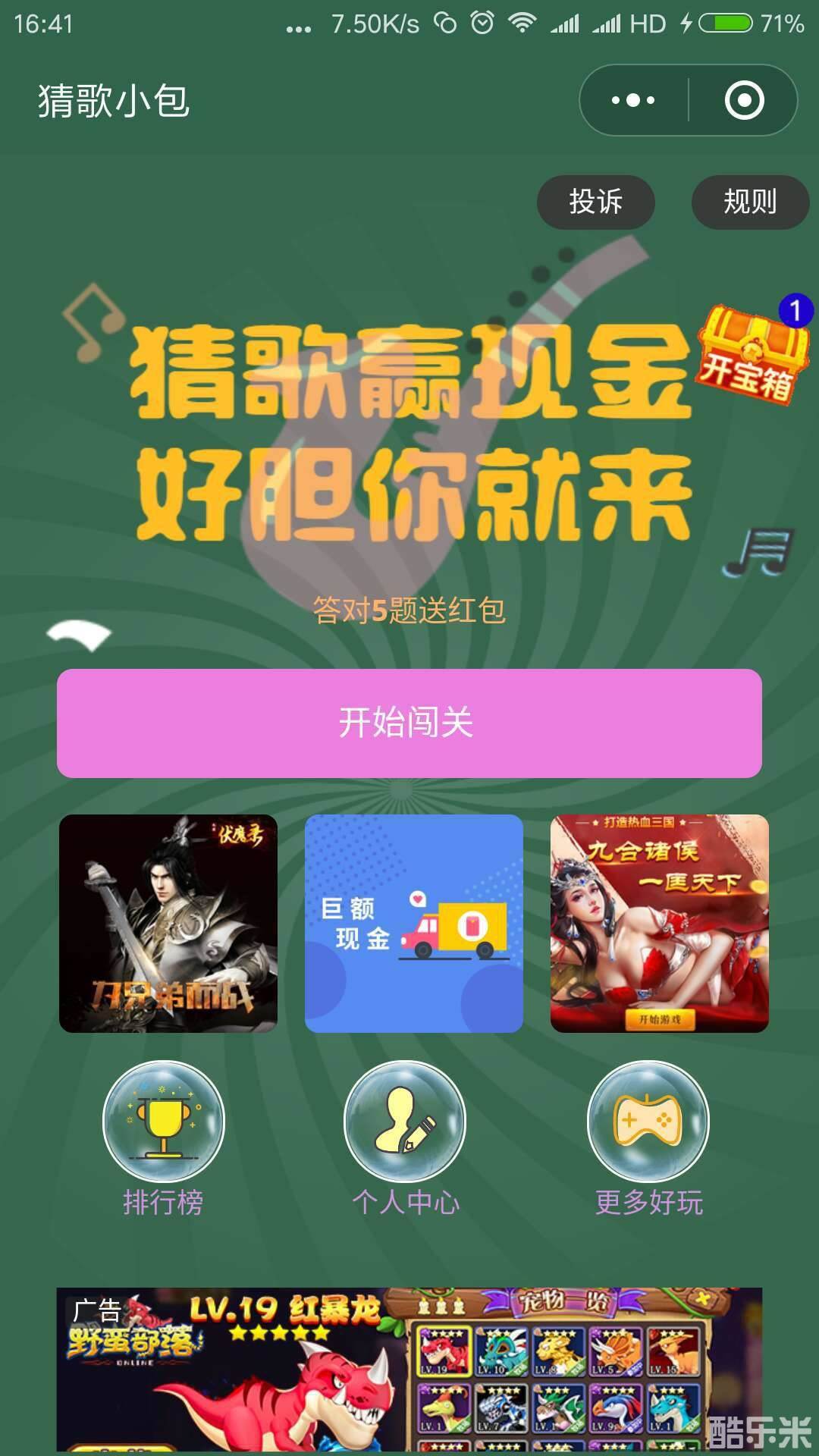The height and width of the screenshot is (1456, 819).
Task: Tap the battery indicator in status bar
Action: point(726,23)
